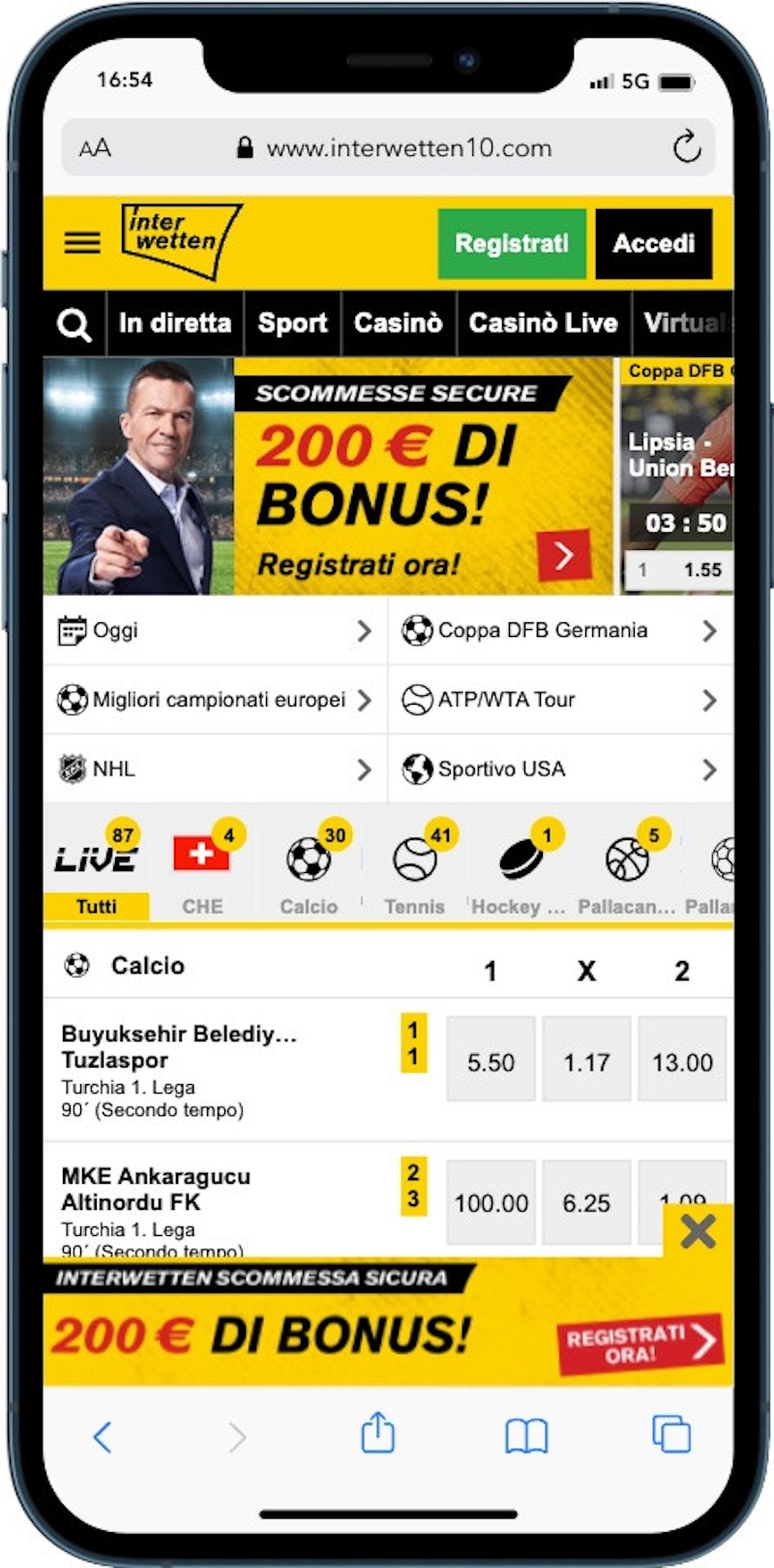
Task: Dismiss the bottom bonus banner
Action: 698,1231
